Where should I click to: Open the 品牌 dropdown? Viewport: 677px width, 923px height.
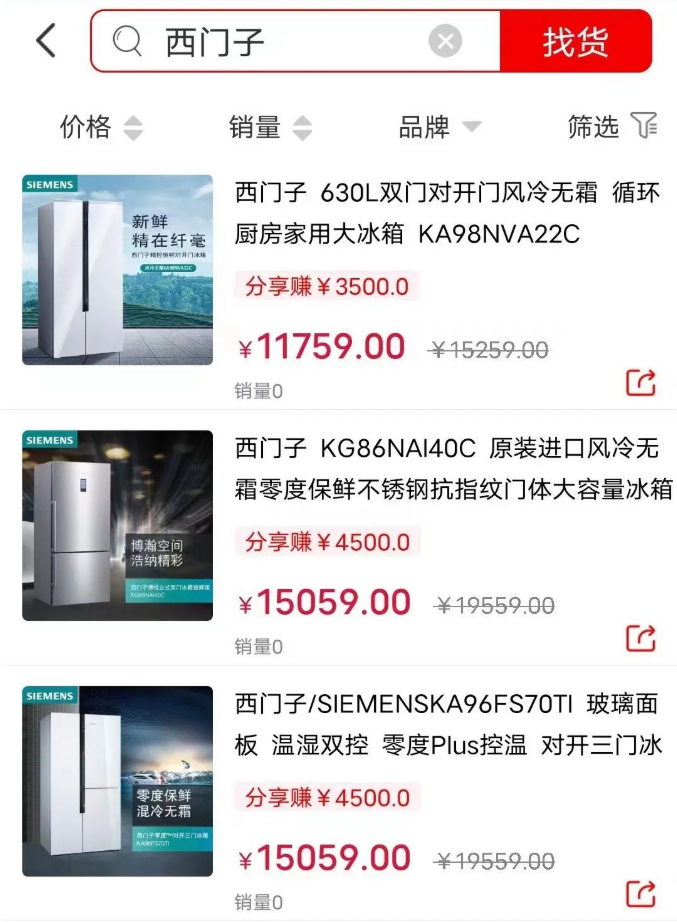pos(439,127)
